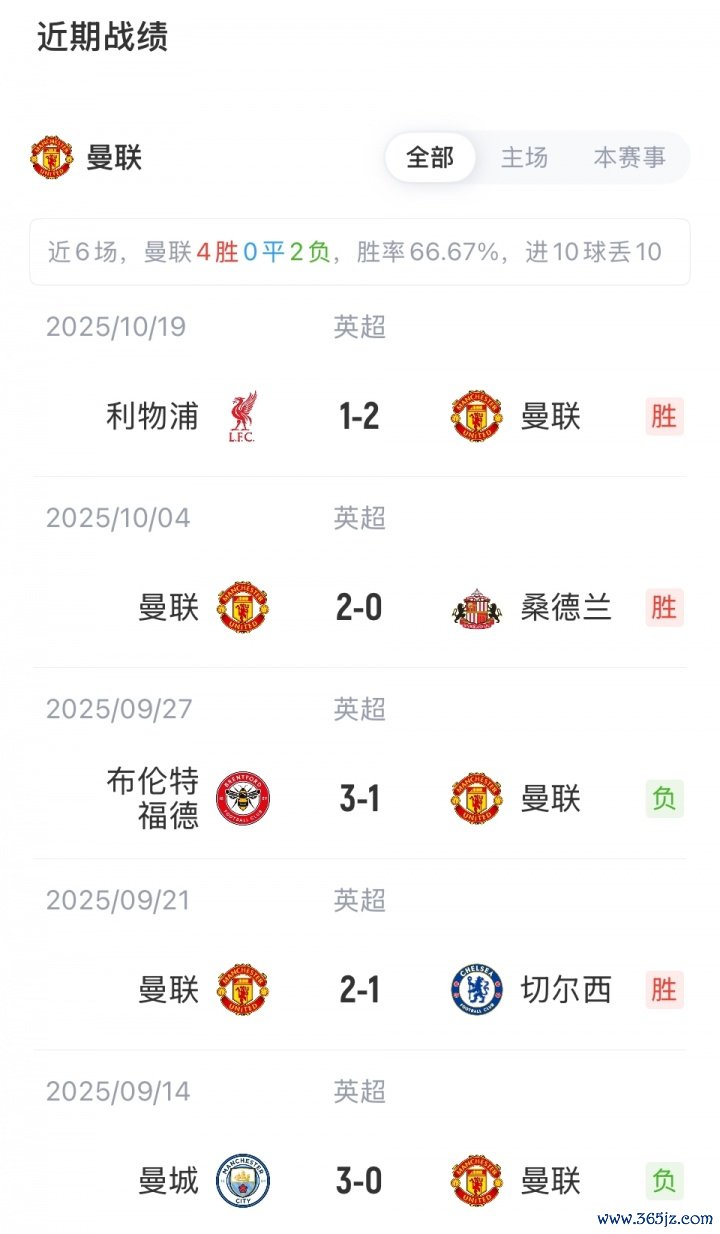The image size is (720, 1234).
Task: View the 布伦特福德 vs 曼联 3-1 match
Action: pyautogui.click(x=359, y=799)
